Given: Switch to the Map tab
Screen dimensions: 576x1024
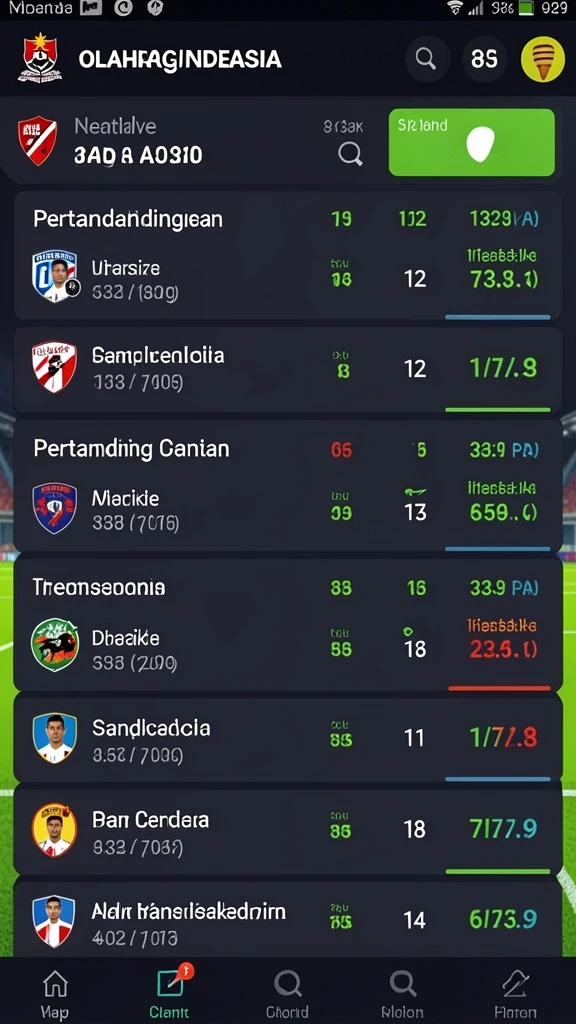Looking at the screenshot, I should (x=55, y=994).
